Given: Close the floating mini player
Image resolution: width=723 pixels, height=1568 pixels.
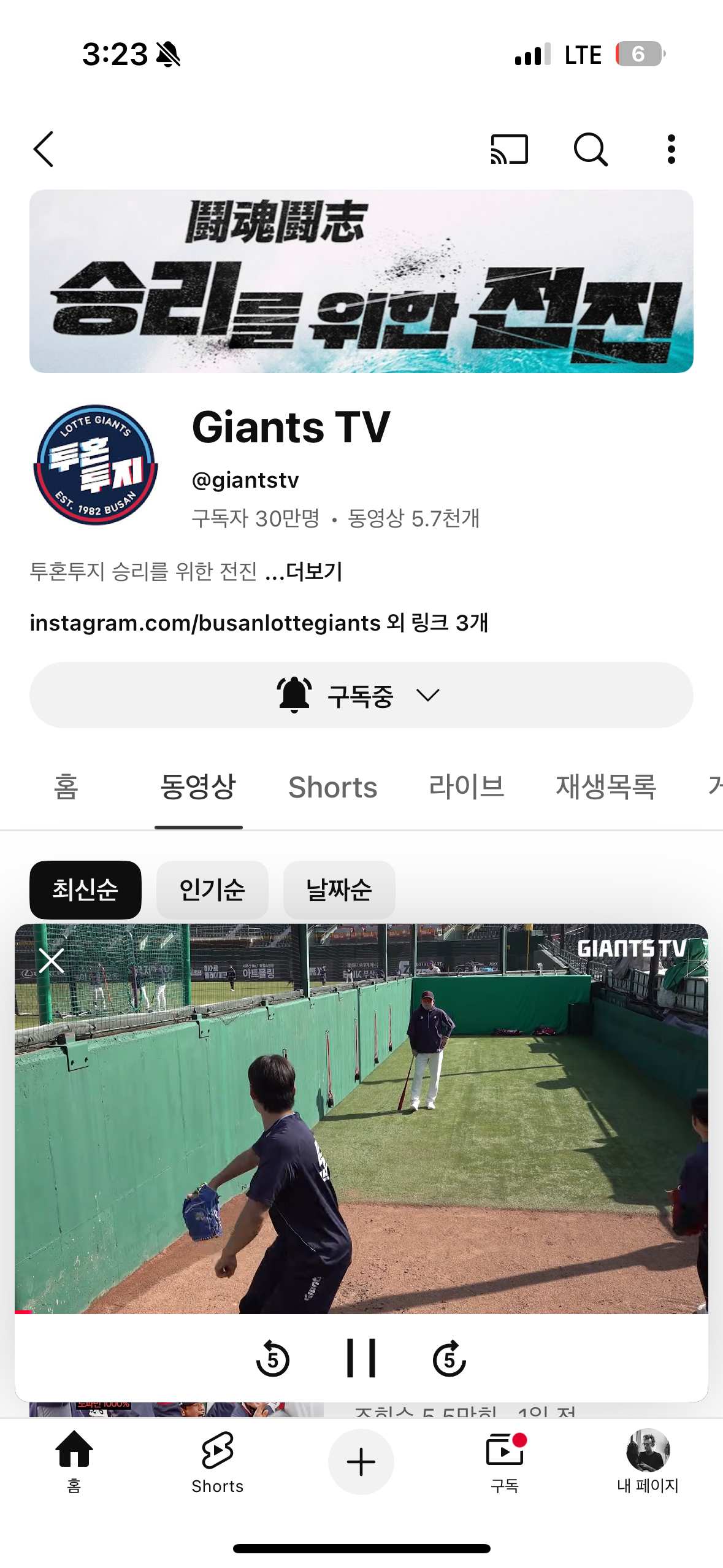Looking at the screenshot, I should 52,961.
